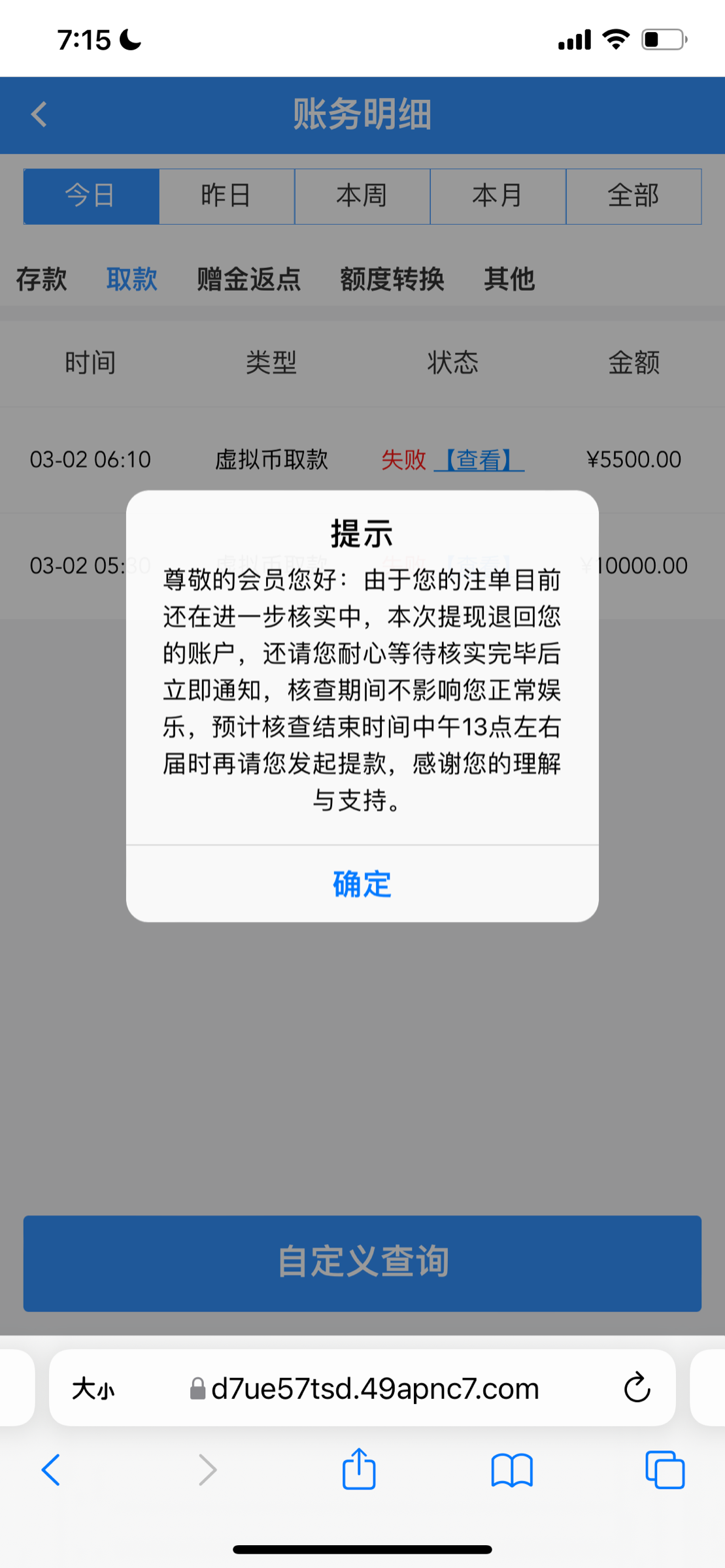725x1568 pixels.
Task: Switch to 本周 date filter
Action: pyautogui.click(x=362, y=196)
